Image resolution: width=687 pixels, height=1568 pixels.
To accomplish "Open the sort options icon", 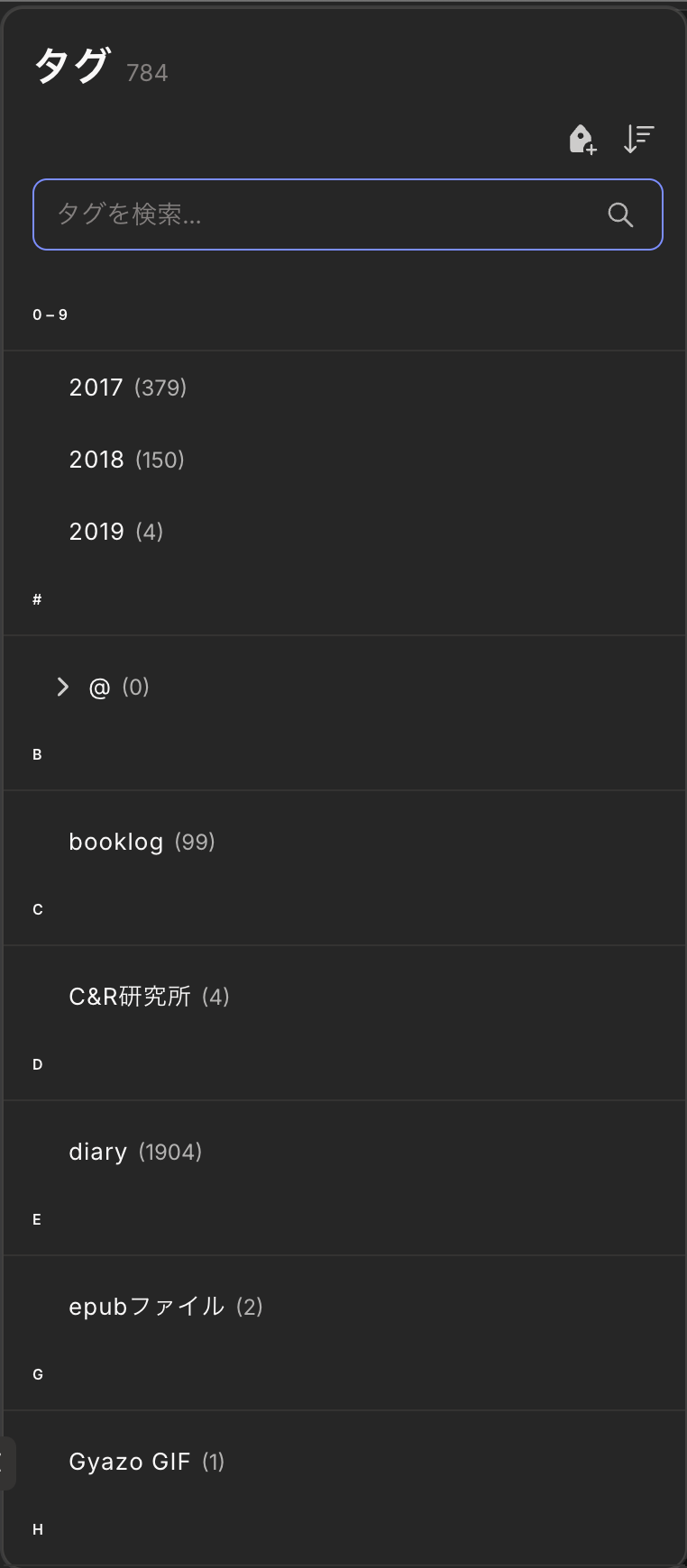I will tap(638, 139).
